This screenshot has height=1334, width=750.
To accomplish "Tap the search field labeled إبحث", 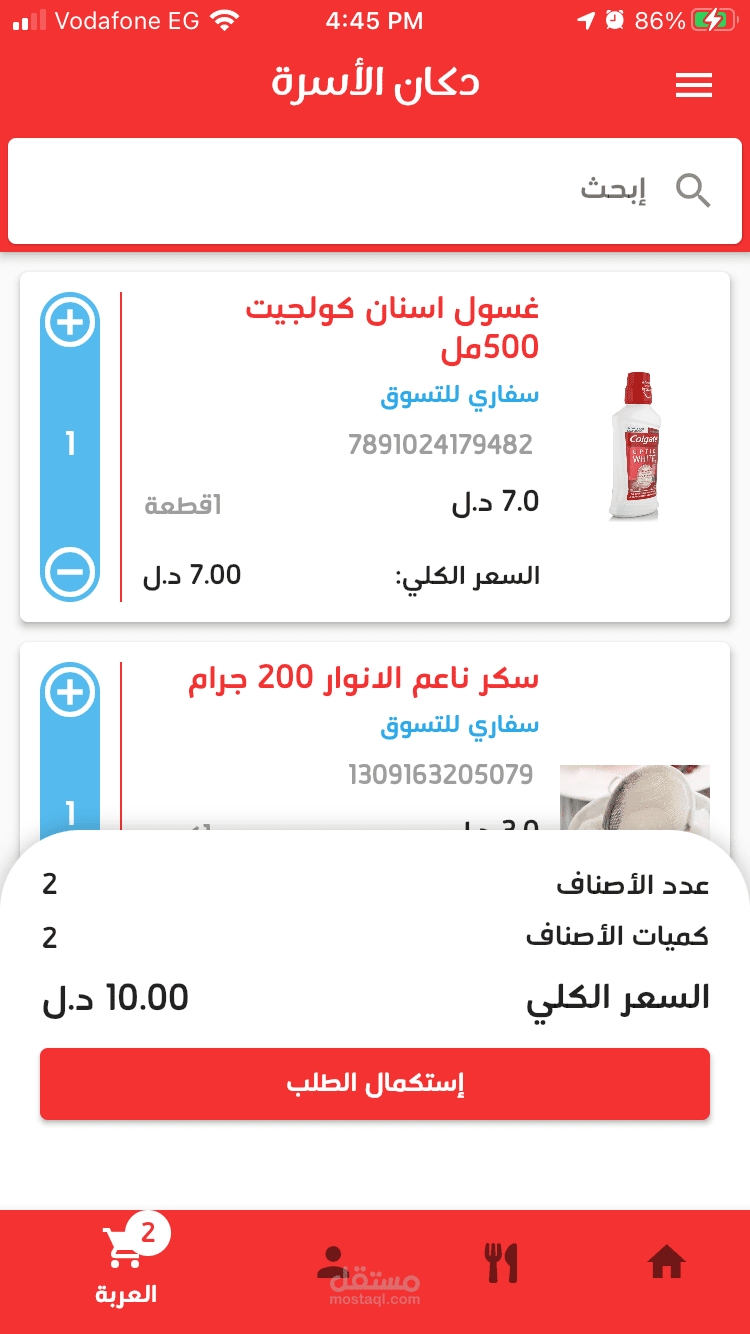I will (x=375, y=190).
